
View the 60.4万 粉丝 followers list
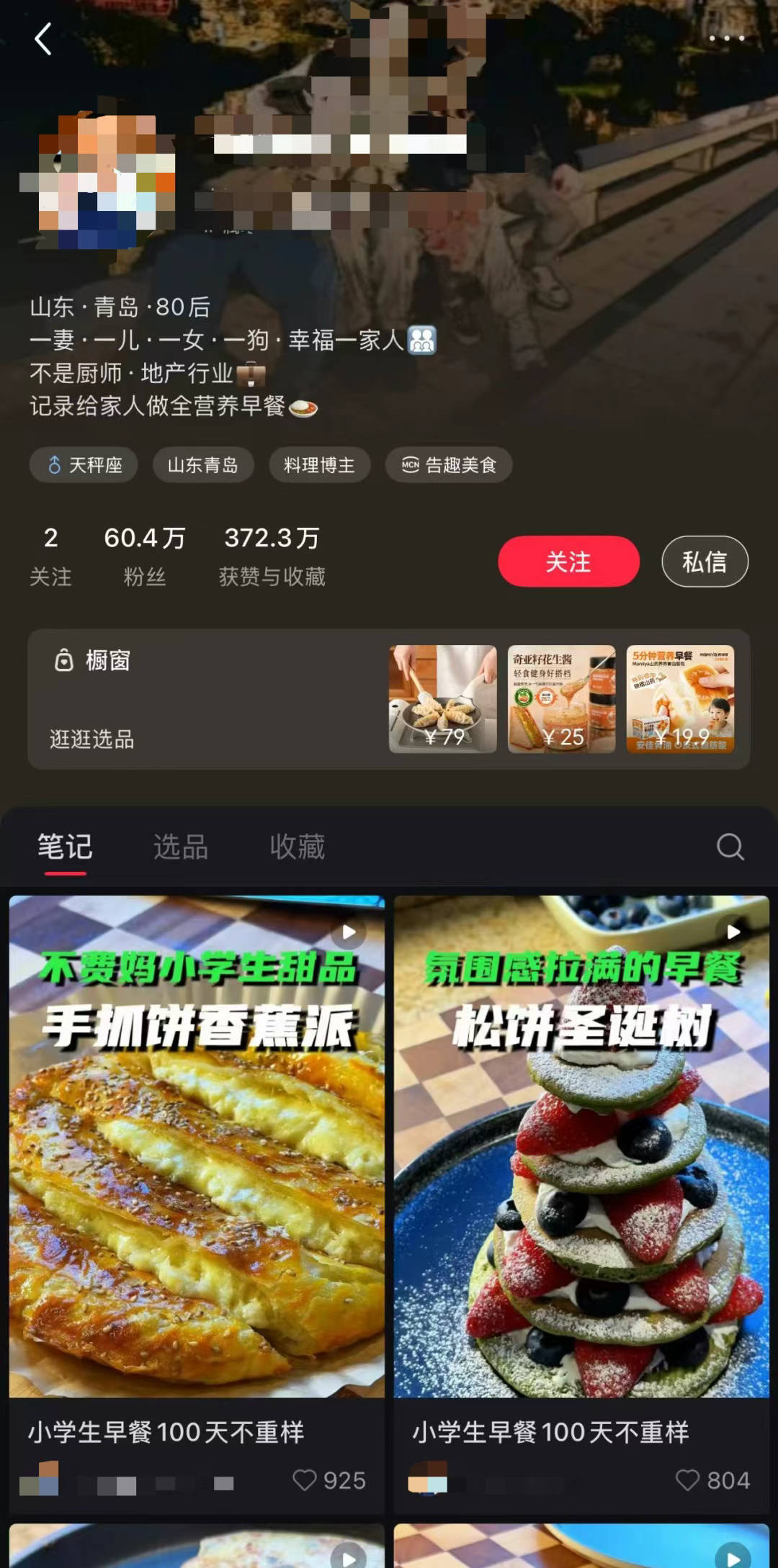tap(145, 556)
